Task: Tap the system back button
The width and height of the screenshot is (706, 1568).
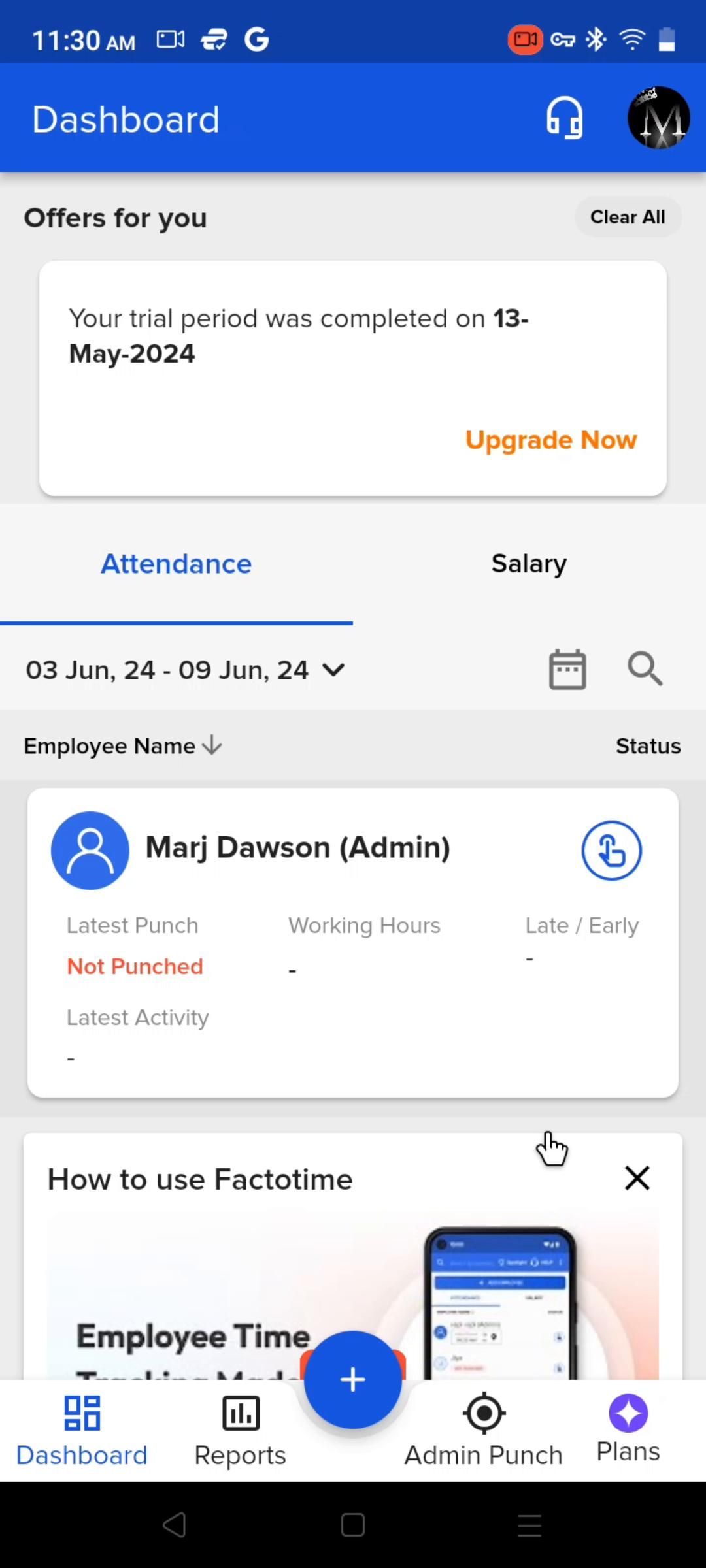Action: point(175,1526)
